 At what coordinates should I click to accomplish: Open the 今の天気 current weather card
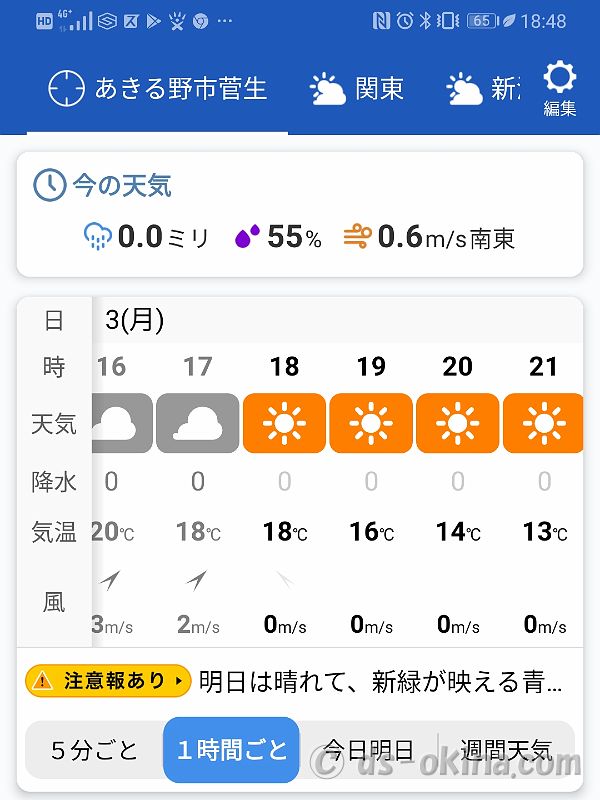coord(300,214)
